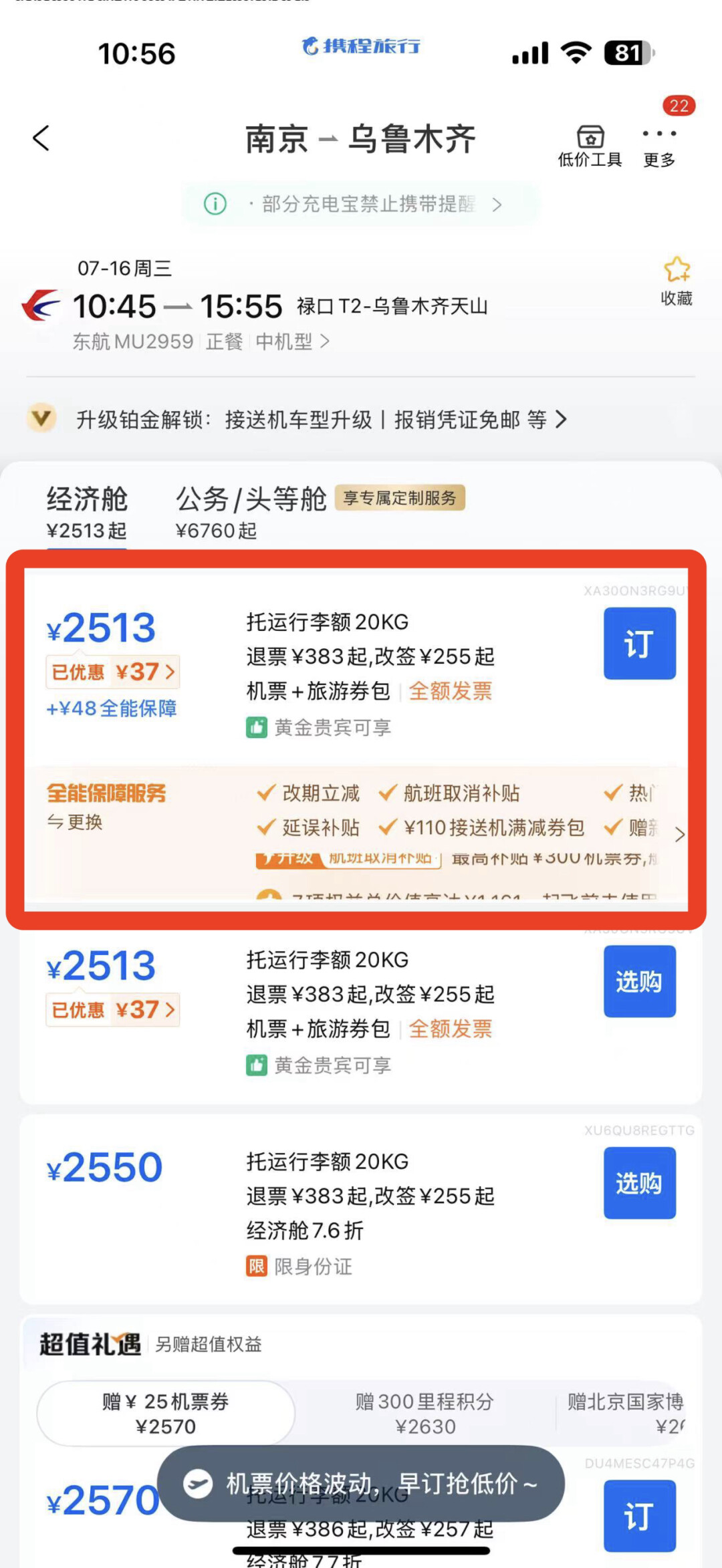Open the 更多 overflow menu

pyautogui.click(x=659, y=146)
